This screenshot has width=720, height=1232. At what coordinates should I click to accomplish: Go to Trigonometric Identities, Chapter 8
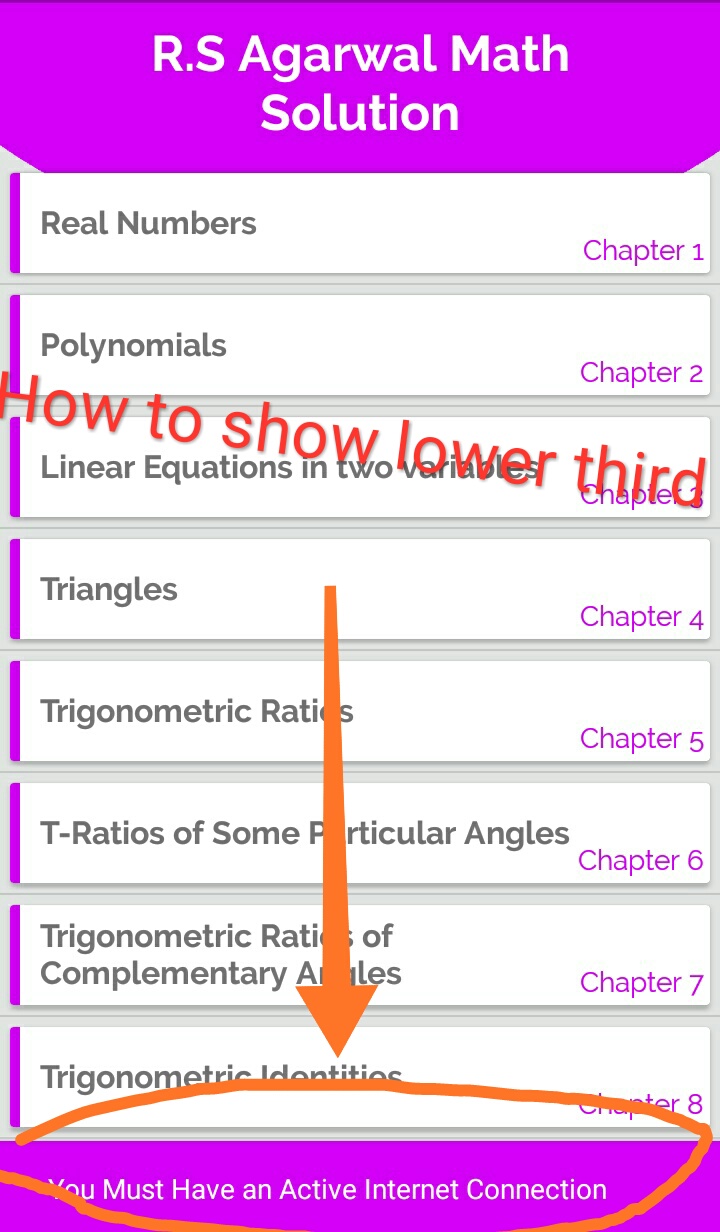coord(360,1077)
